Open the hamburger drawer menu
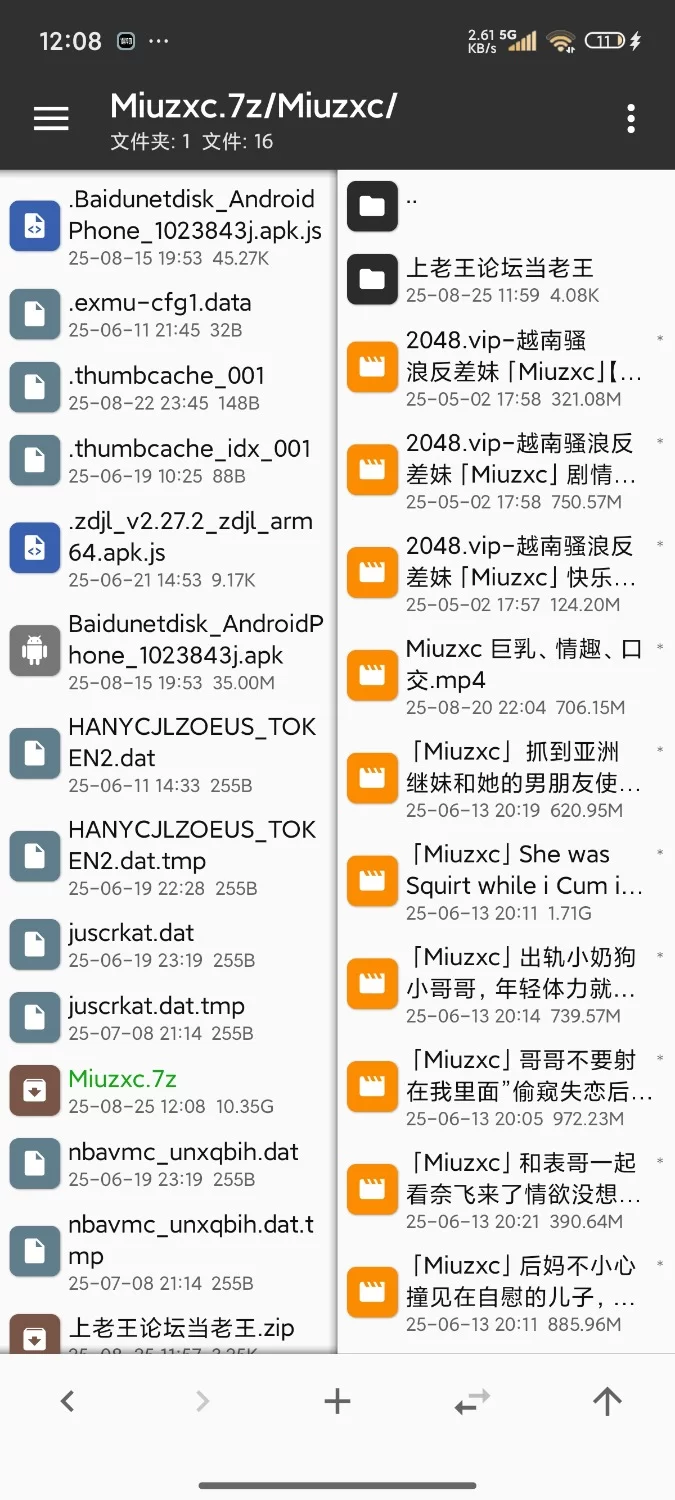 coord(51,119)
